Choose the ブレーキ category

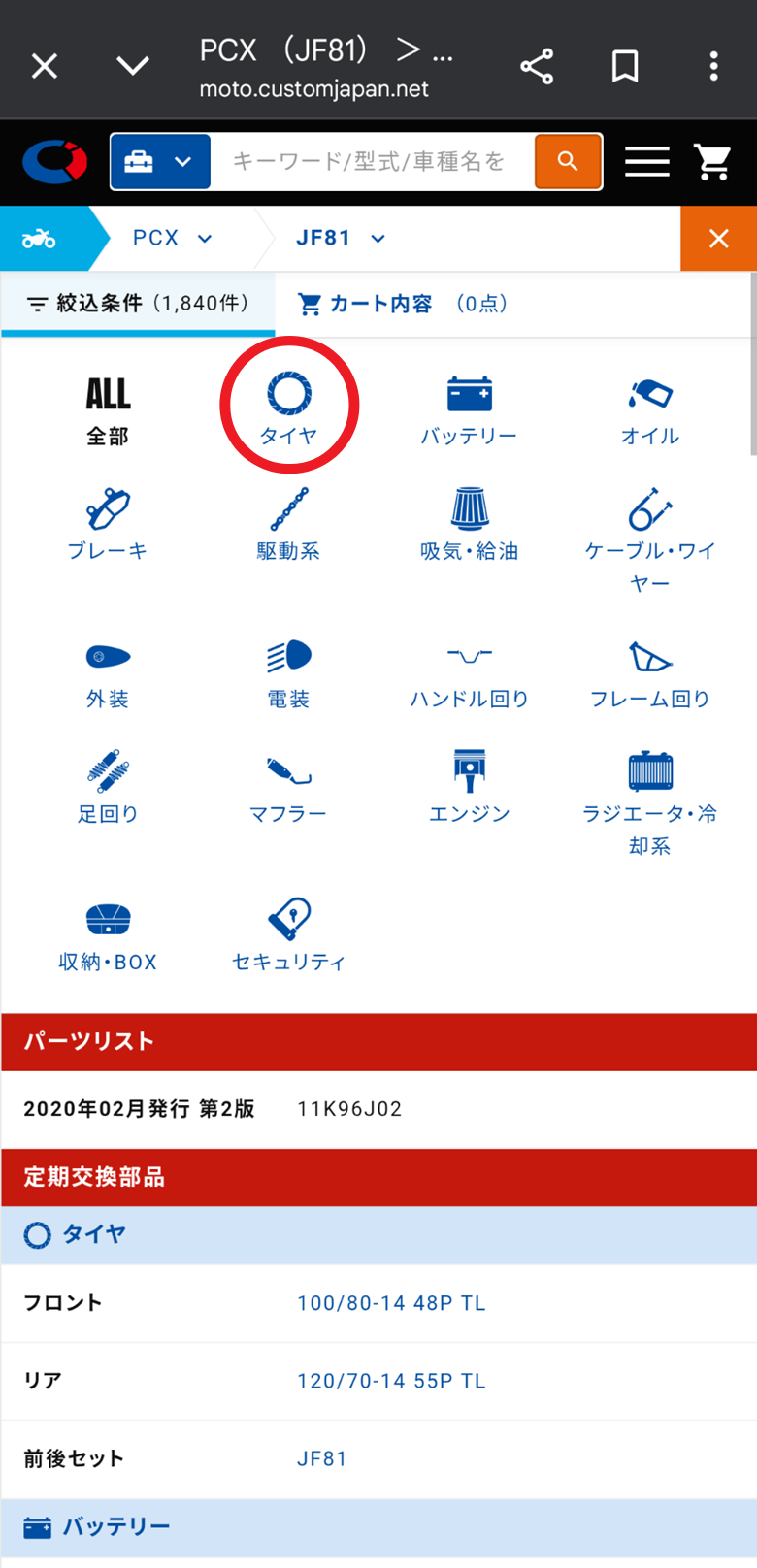point(108,524)
